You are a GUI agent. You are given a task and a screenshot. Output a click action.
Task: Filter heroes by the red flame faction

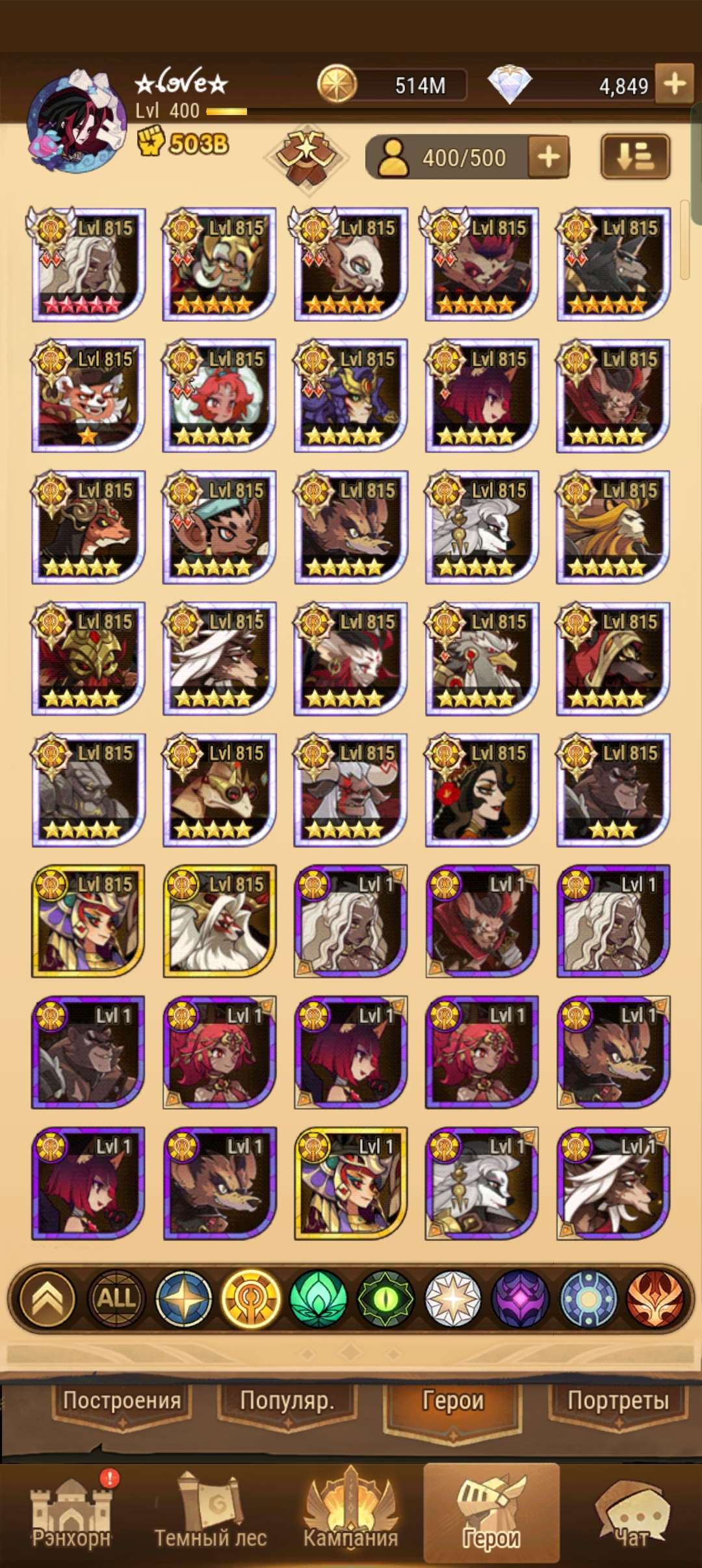pyautogui.click(x=655, y=1298)
